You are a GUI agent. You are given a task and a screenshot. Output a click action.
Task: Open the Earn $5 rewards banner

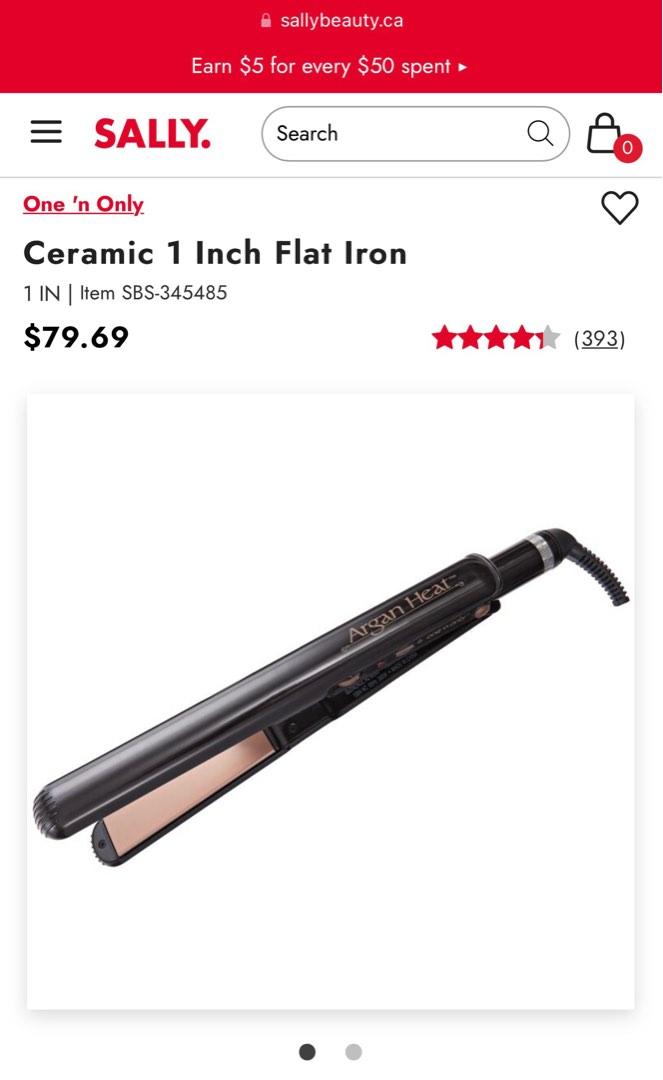[330, 67]
